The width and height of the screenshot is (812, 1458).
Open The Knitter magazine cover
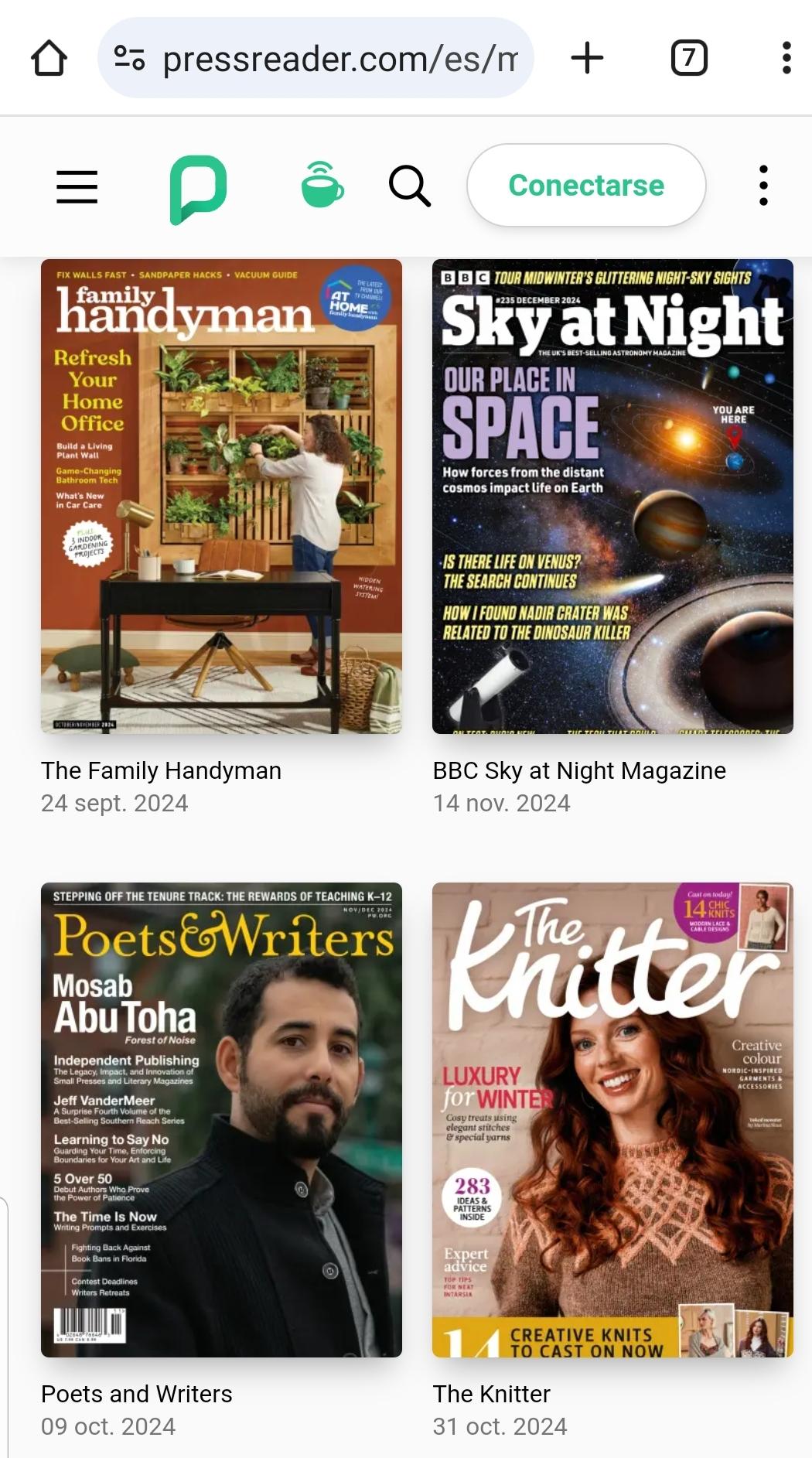tap(612, 1119)
